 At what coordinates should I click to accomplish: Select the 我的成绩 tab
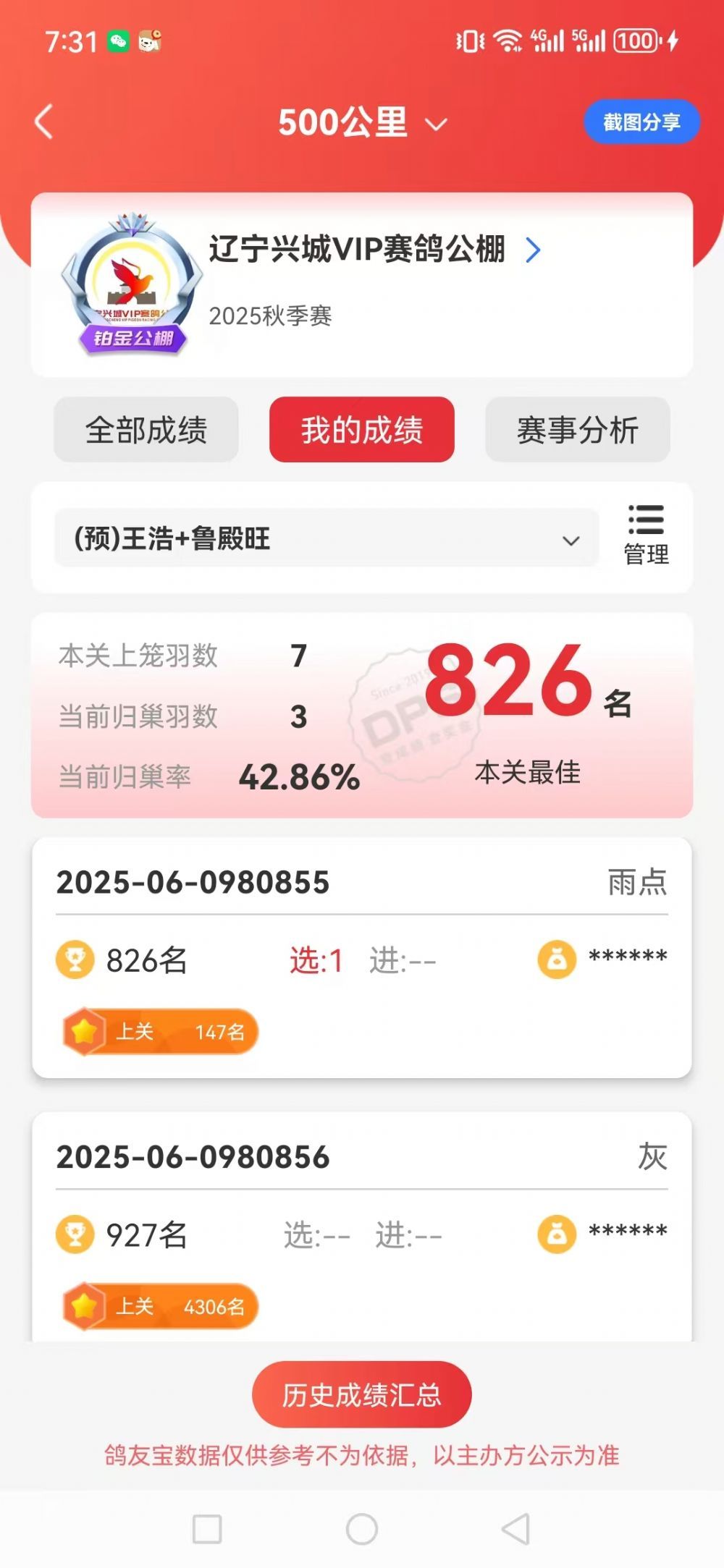click(362, 430)
